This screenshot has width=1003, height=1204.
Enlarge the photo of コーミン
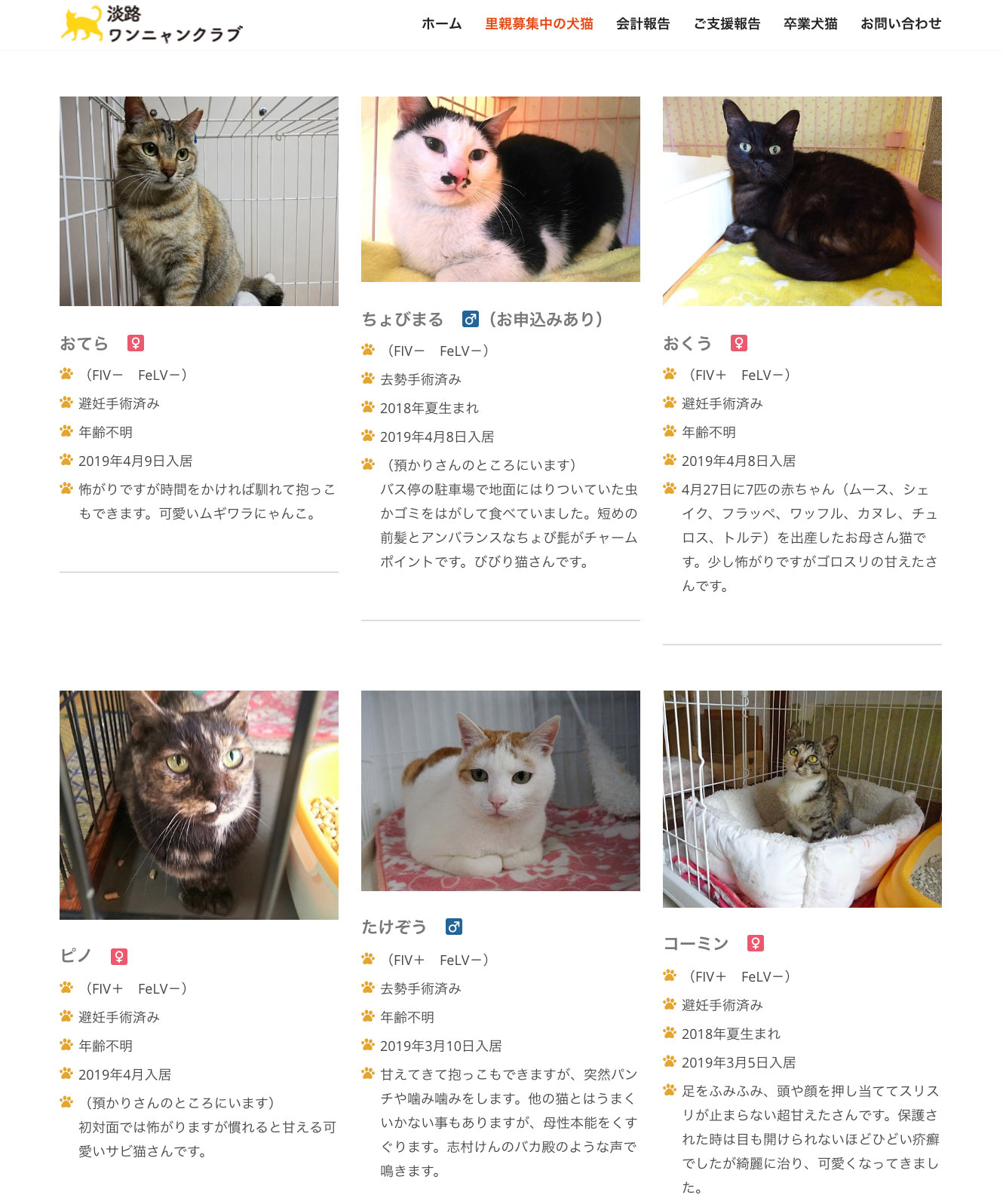click(802, 799)
